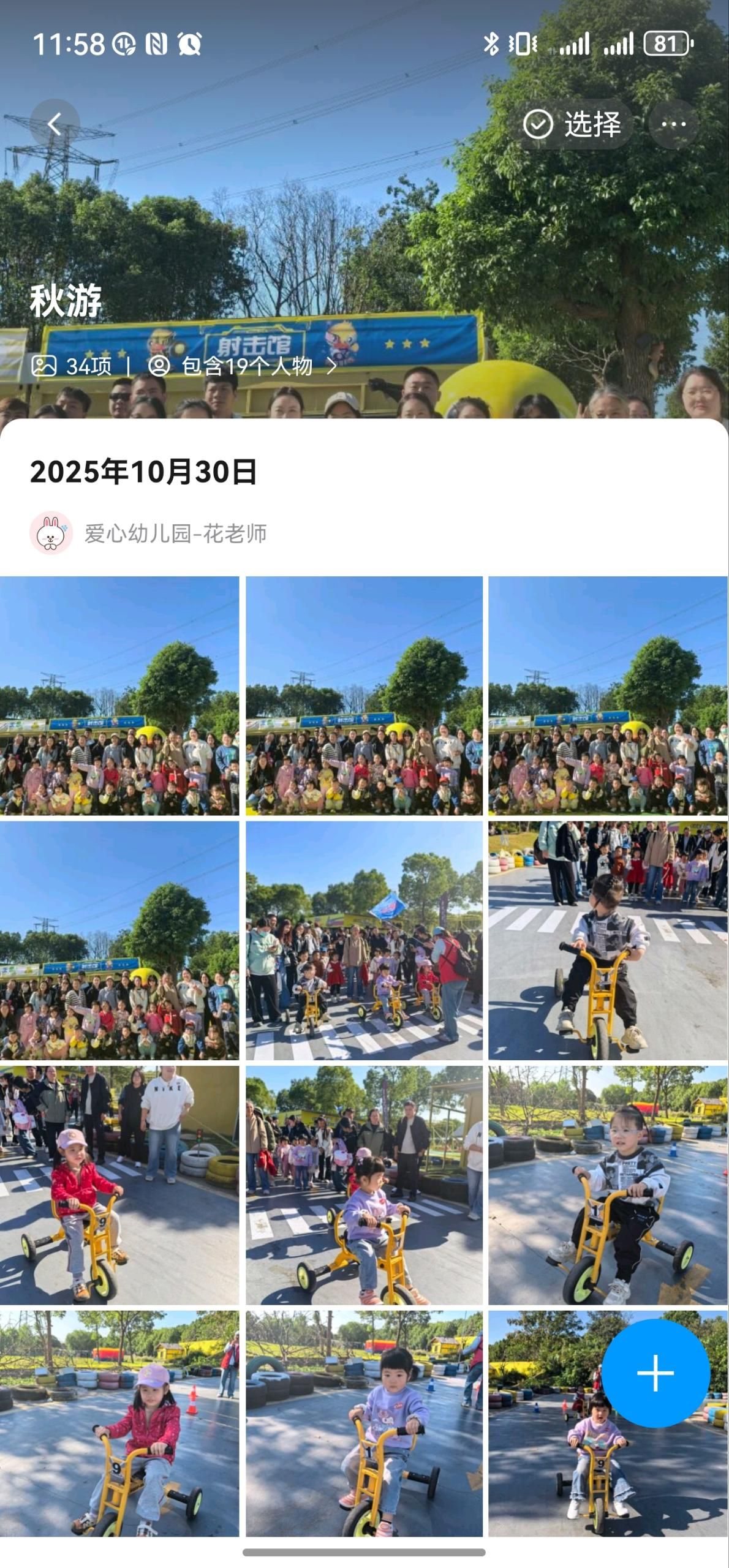The height and width of the screenshot is (1568, 729).
Task: Tap the 选择 select button
Action: (572, 125)
